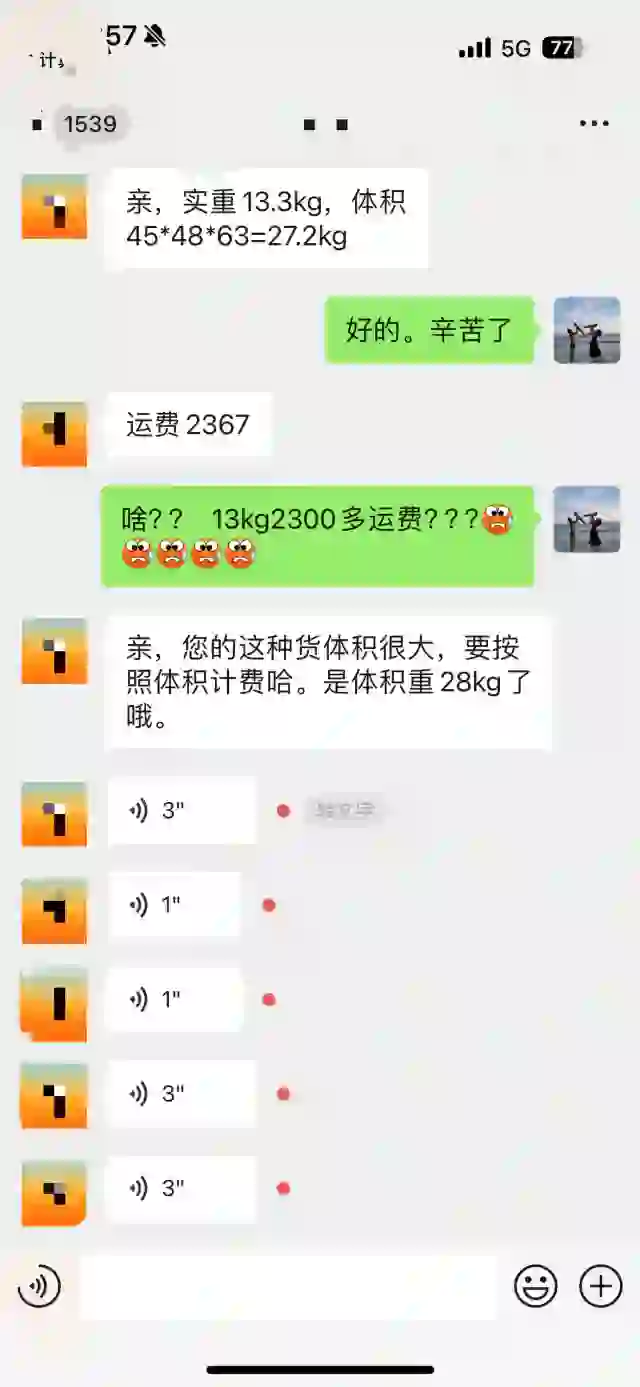Open the chat info overflow menu
The width and height of the screenshot is (640, 1387).
pyautogui.click(x=594, y=124)
